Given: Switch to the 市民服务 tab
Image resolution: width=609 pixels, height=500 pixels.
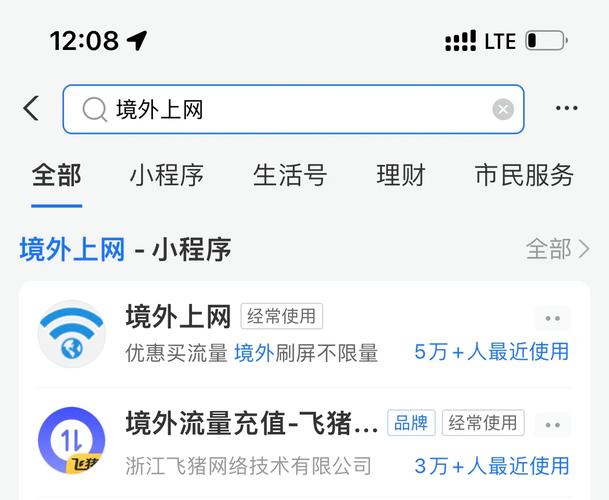Looking at the screenshot, I should 524,175.
